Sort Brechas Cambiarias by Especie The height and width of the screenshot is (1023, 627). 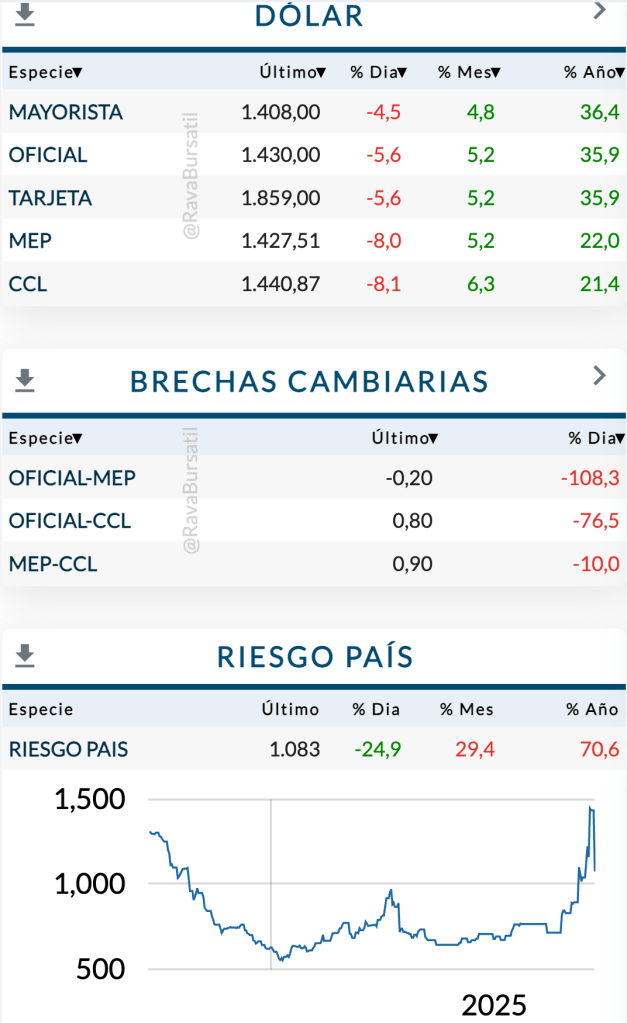[x=45, y=438]
